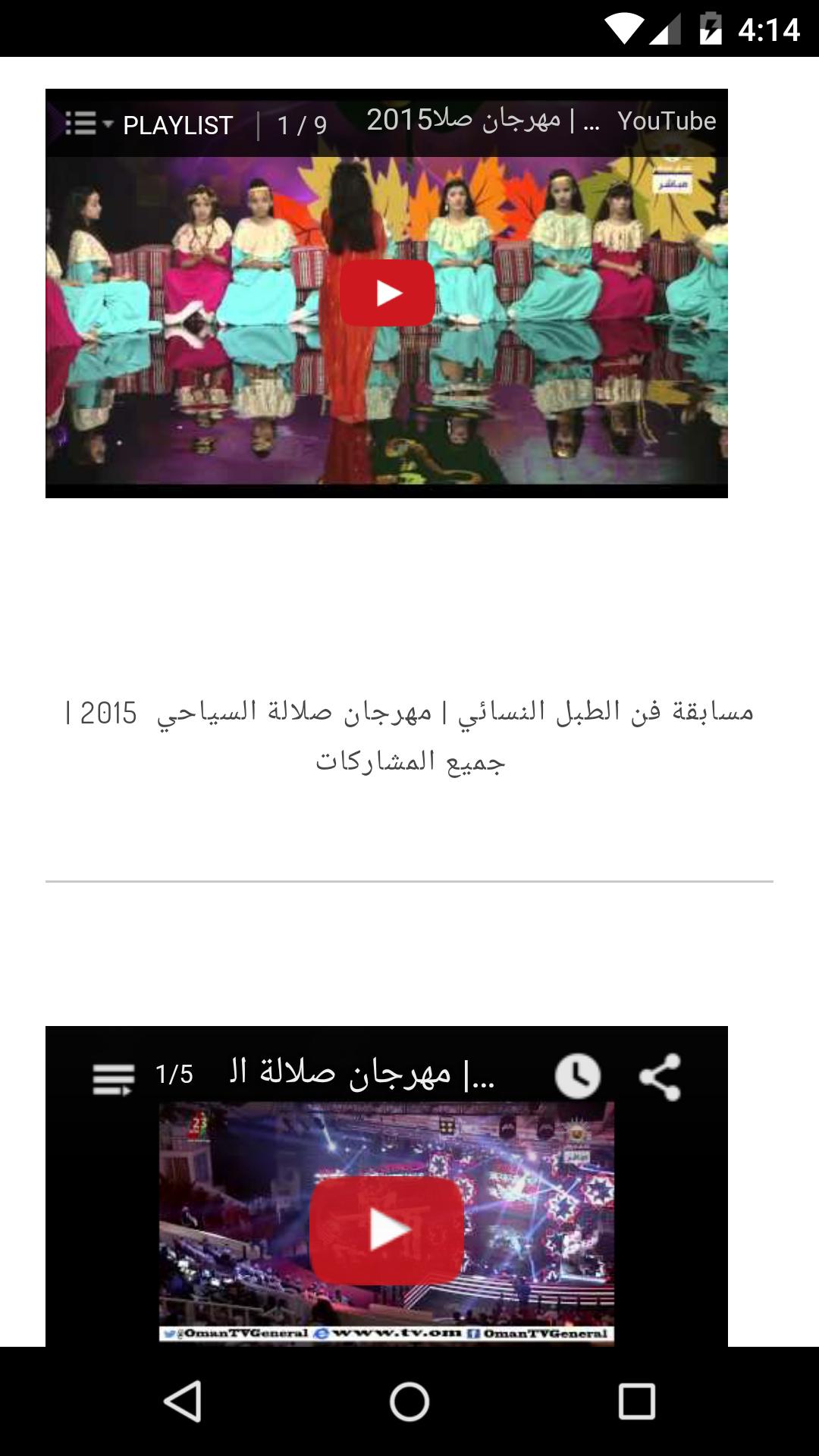Open the 1/5 playlist queue icon
Viewport: 819px width, 1456px height.
(x=114, y=1077)
